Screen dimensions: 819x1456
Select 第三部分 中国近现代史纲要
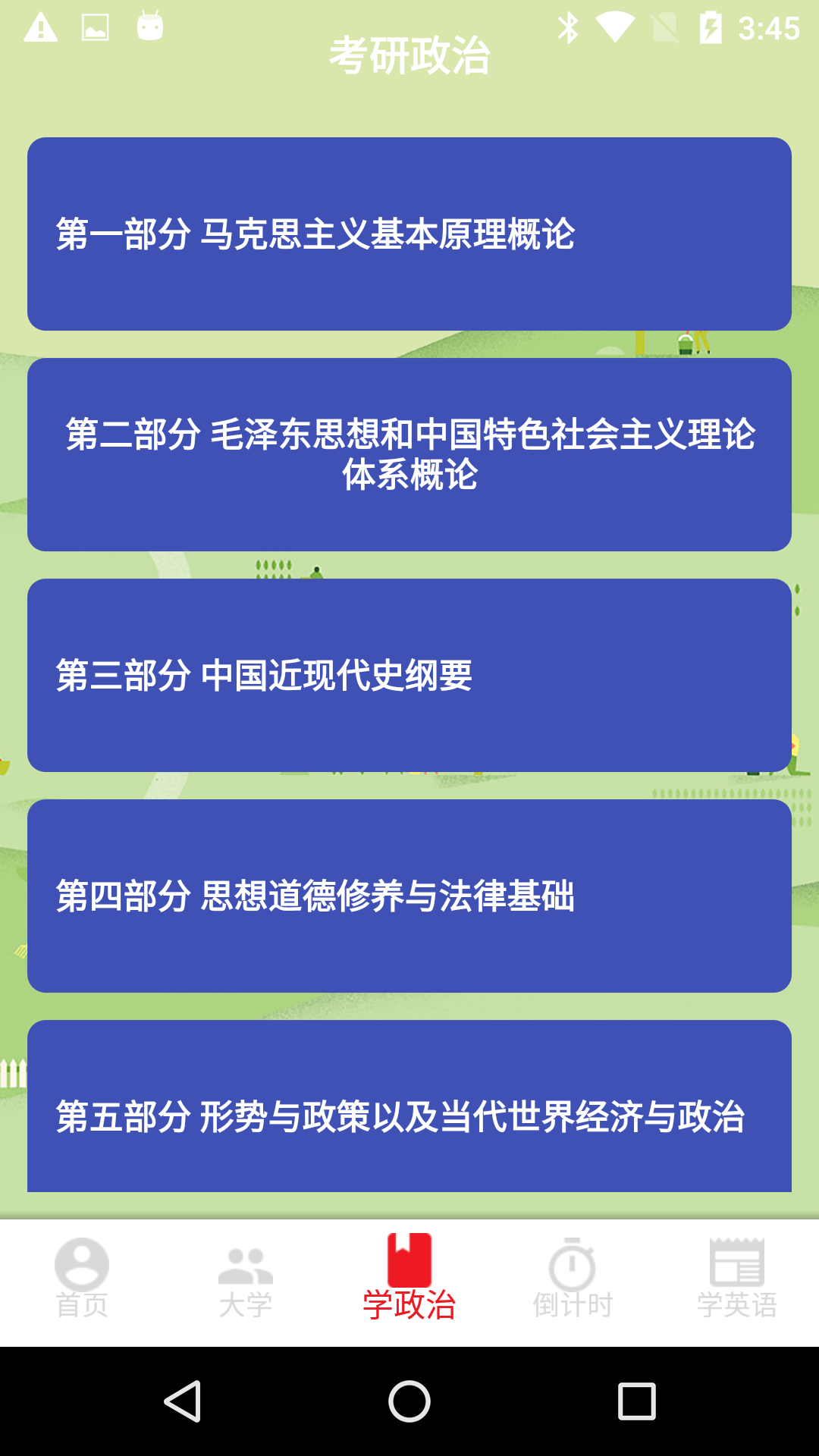(409, 675)
